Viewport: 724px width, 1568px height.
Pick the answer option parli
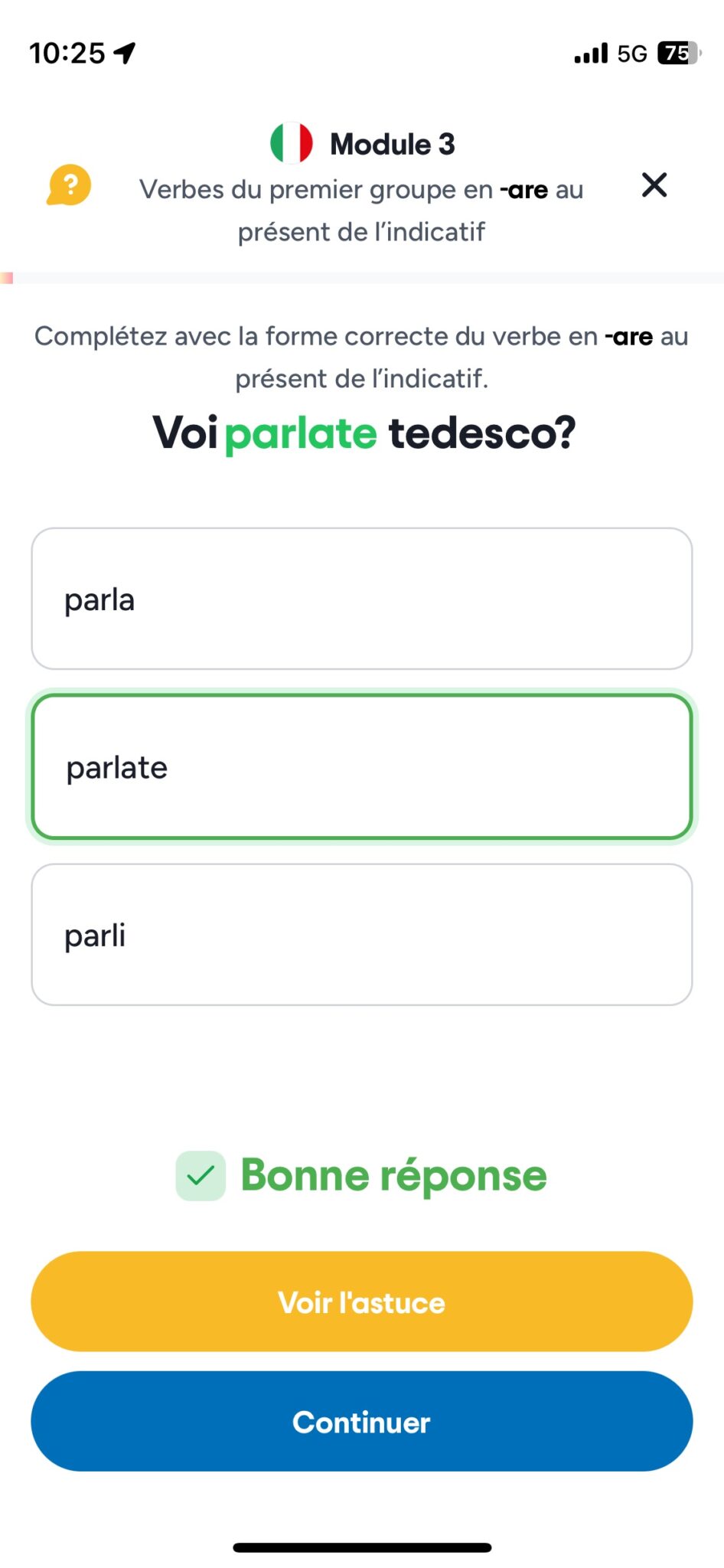click(x=362, y=935)
